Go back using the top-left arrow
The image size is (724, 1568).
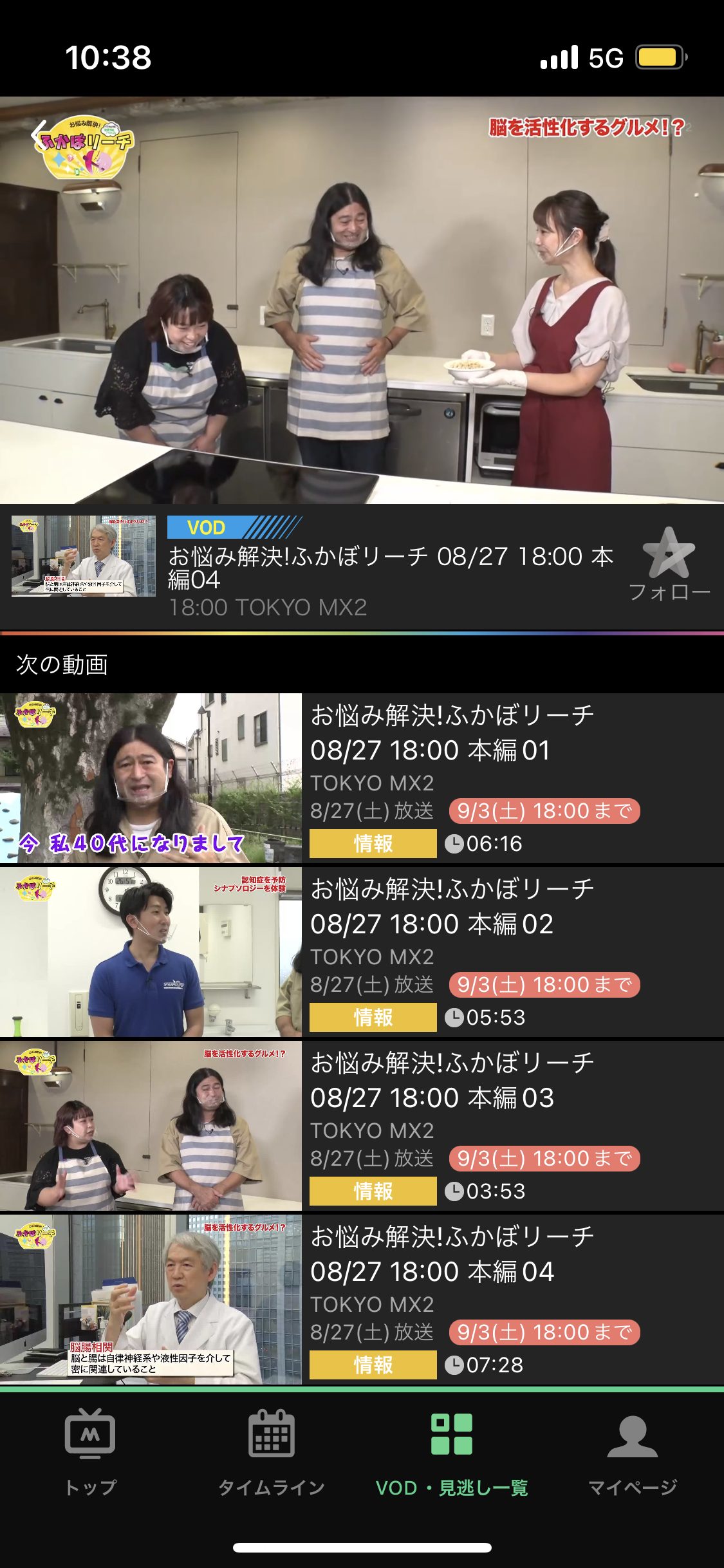(40, 136)
